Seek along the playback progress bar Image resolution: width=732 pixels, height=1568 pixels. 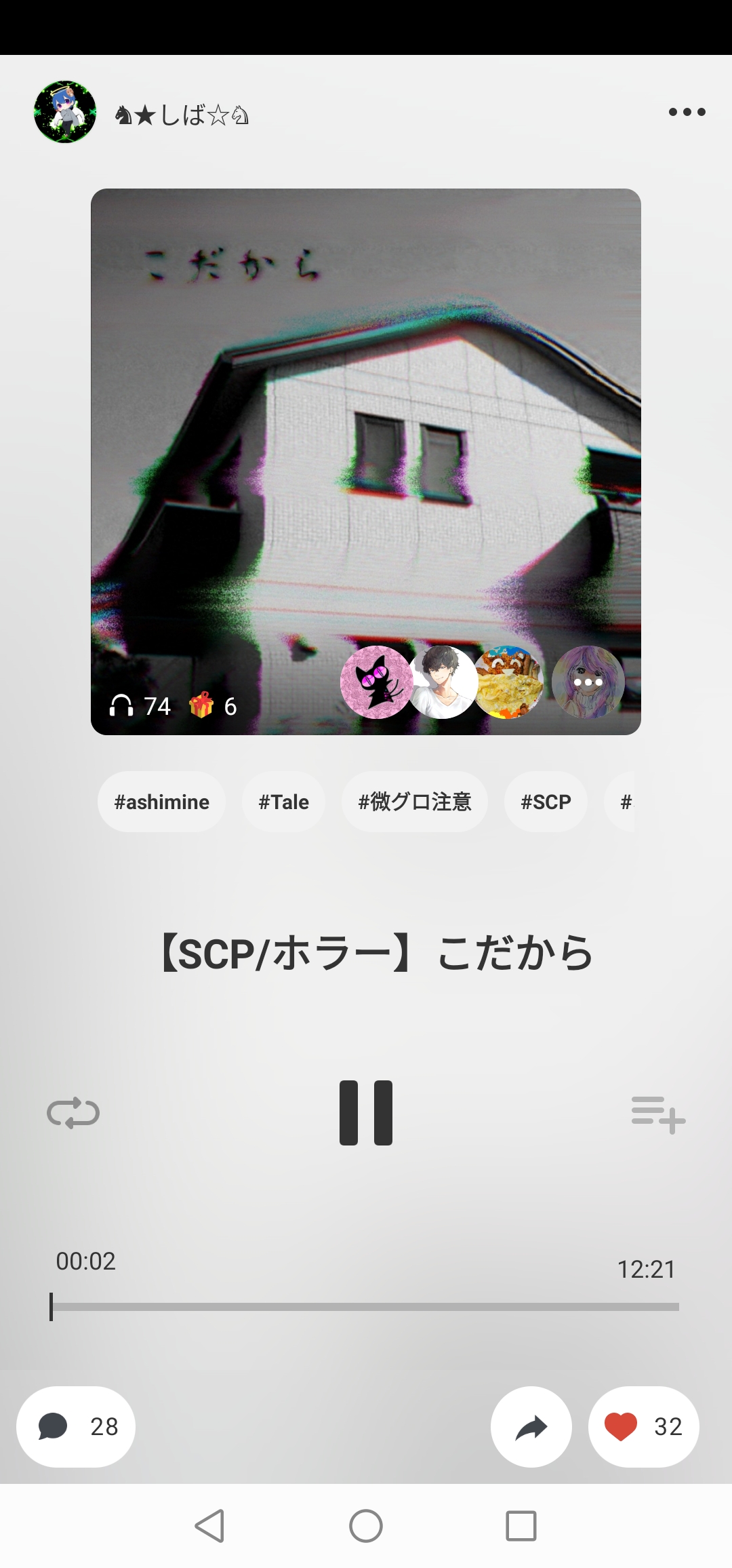(366, 1307)
